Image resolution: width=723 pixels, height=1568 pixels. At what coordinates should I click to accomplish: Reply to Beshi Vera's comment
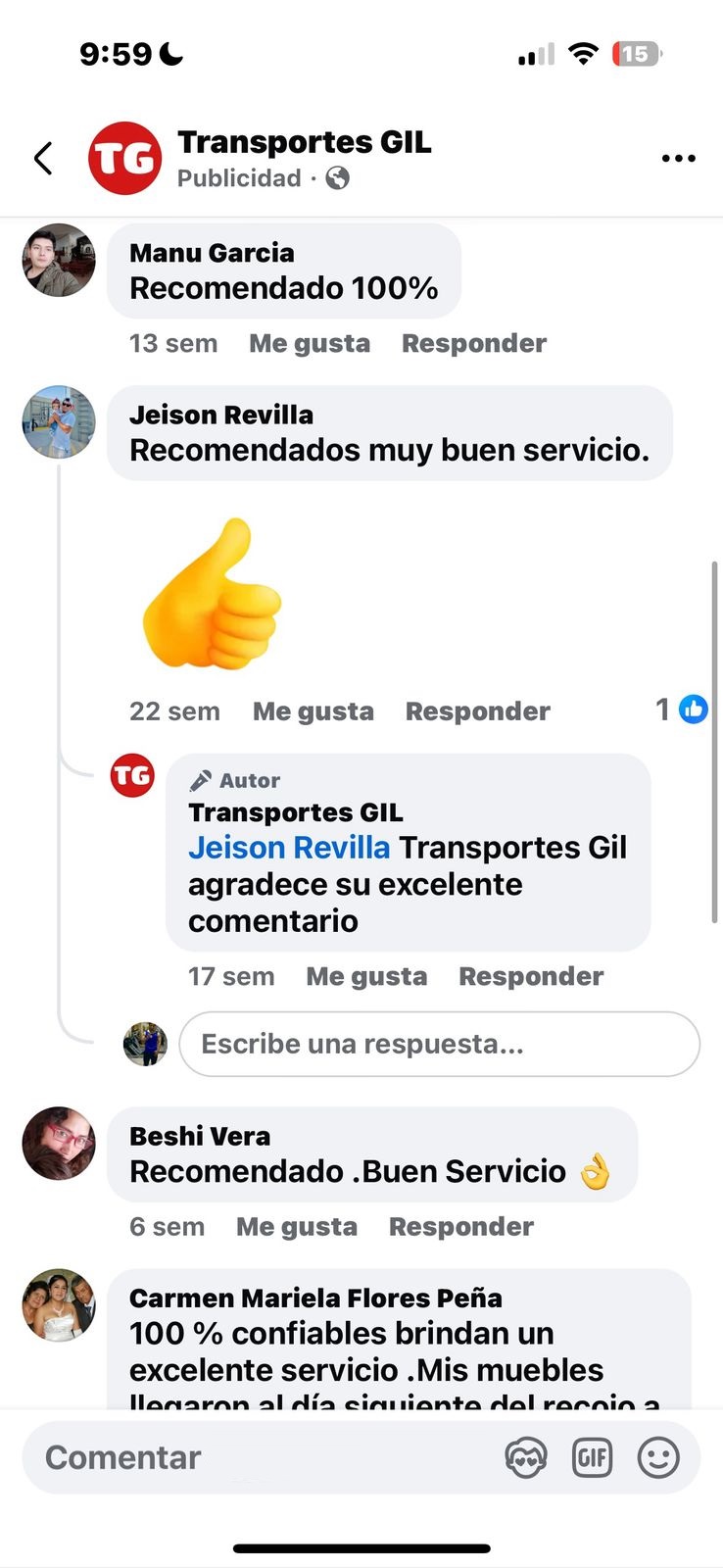[x=460, y=1227]
